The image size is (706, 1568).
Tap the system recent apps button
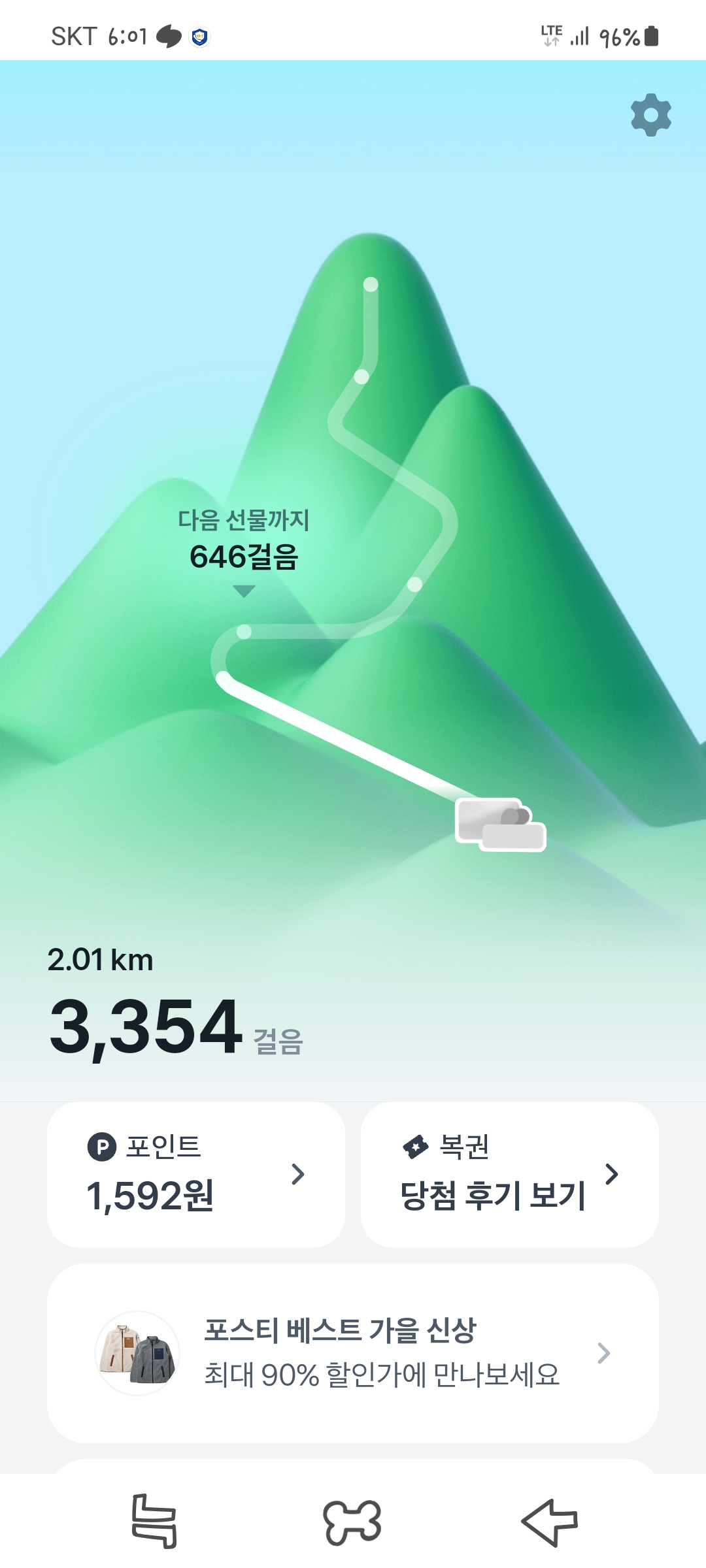154,1521
